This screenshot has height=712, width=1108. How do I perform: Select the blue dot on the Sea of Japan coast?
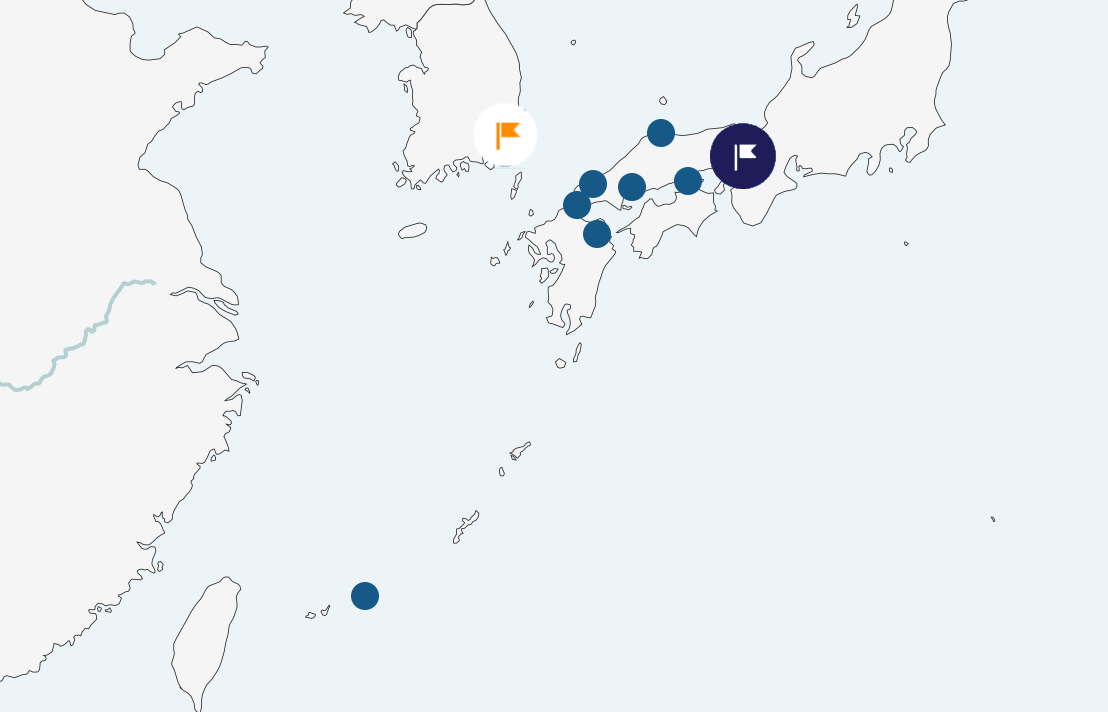coord(661,133)
